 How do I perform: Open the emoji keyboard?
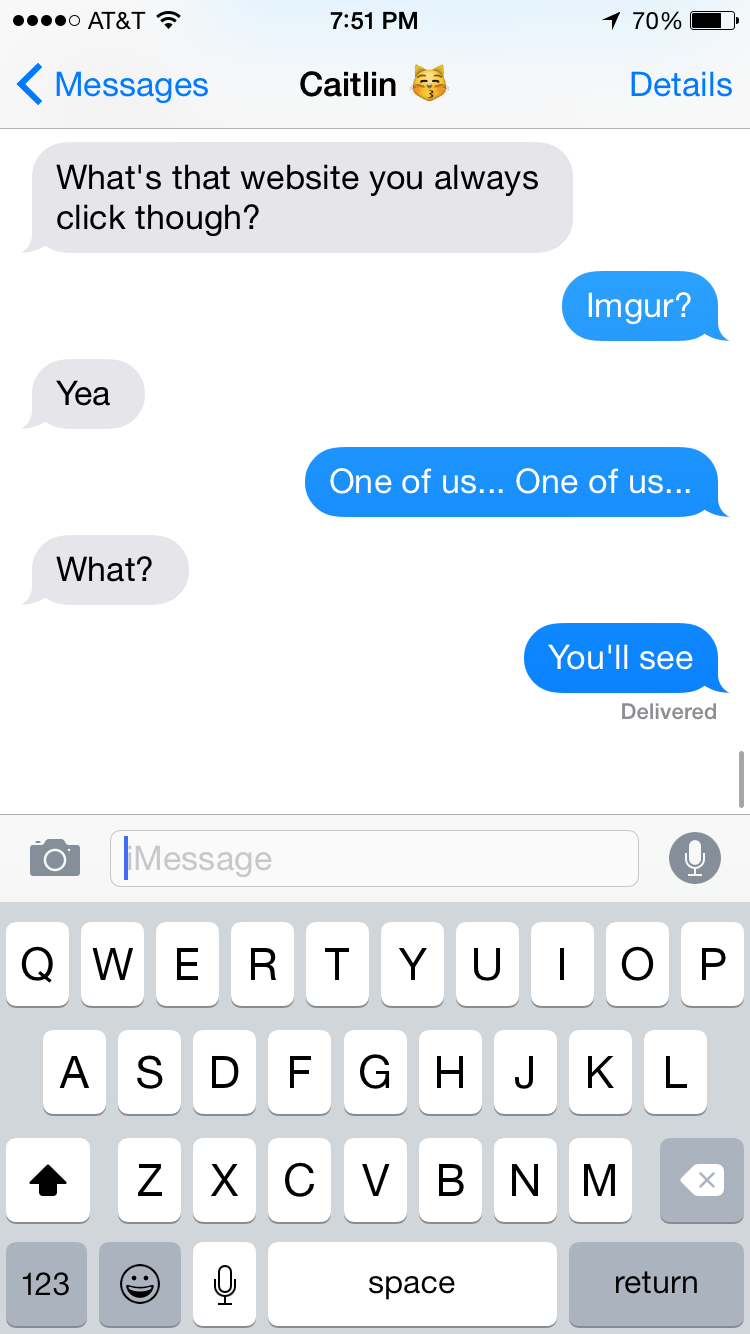(x=140, y=1283)
